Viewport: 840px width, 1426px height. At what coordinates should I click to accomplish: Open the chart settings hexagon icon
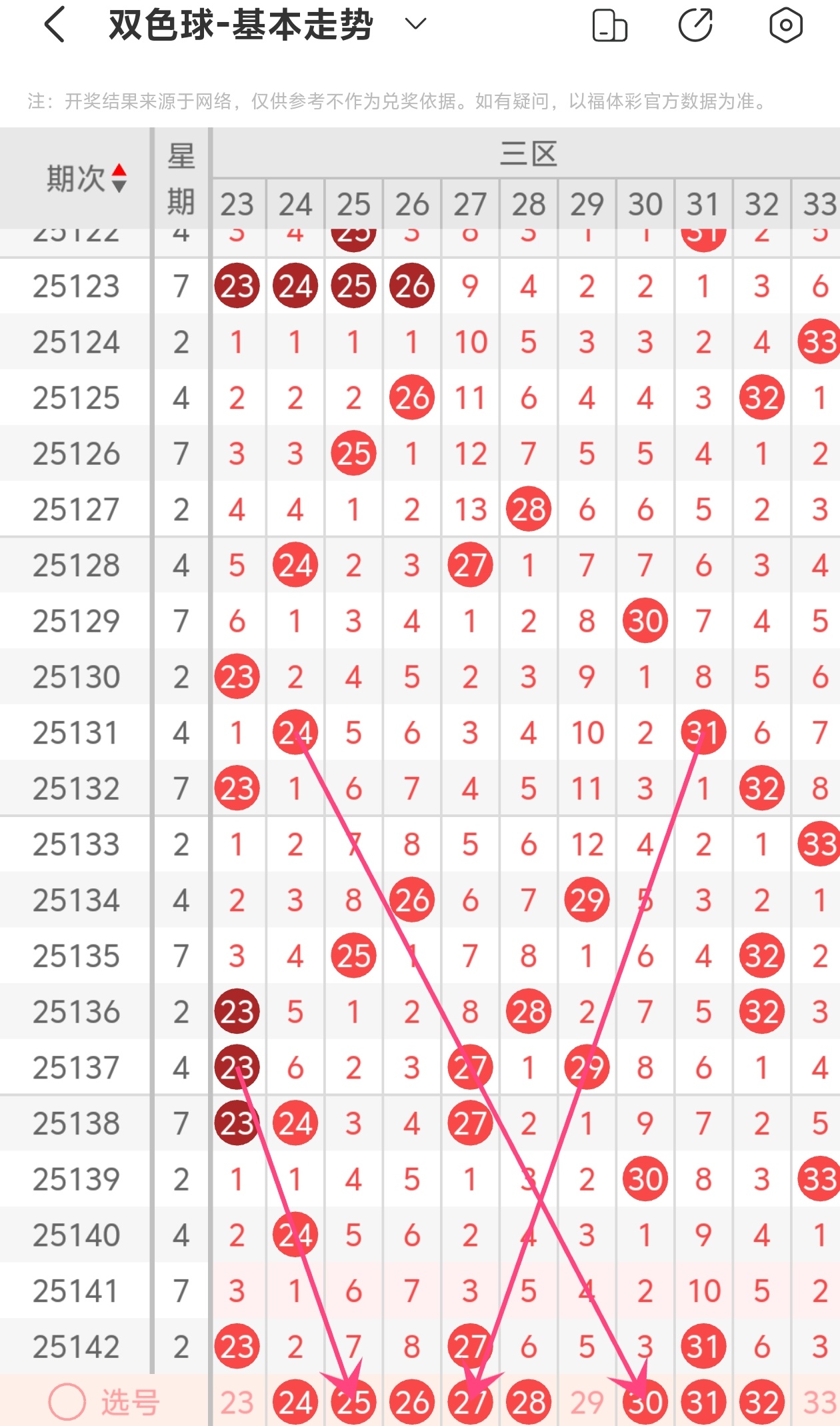(785, 25)
